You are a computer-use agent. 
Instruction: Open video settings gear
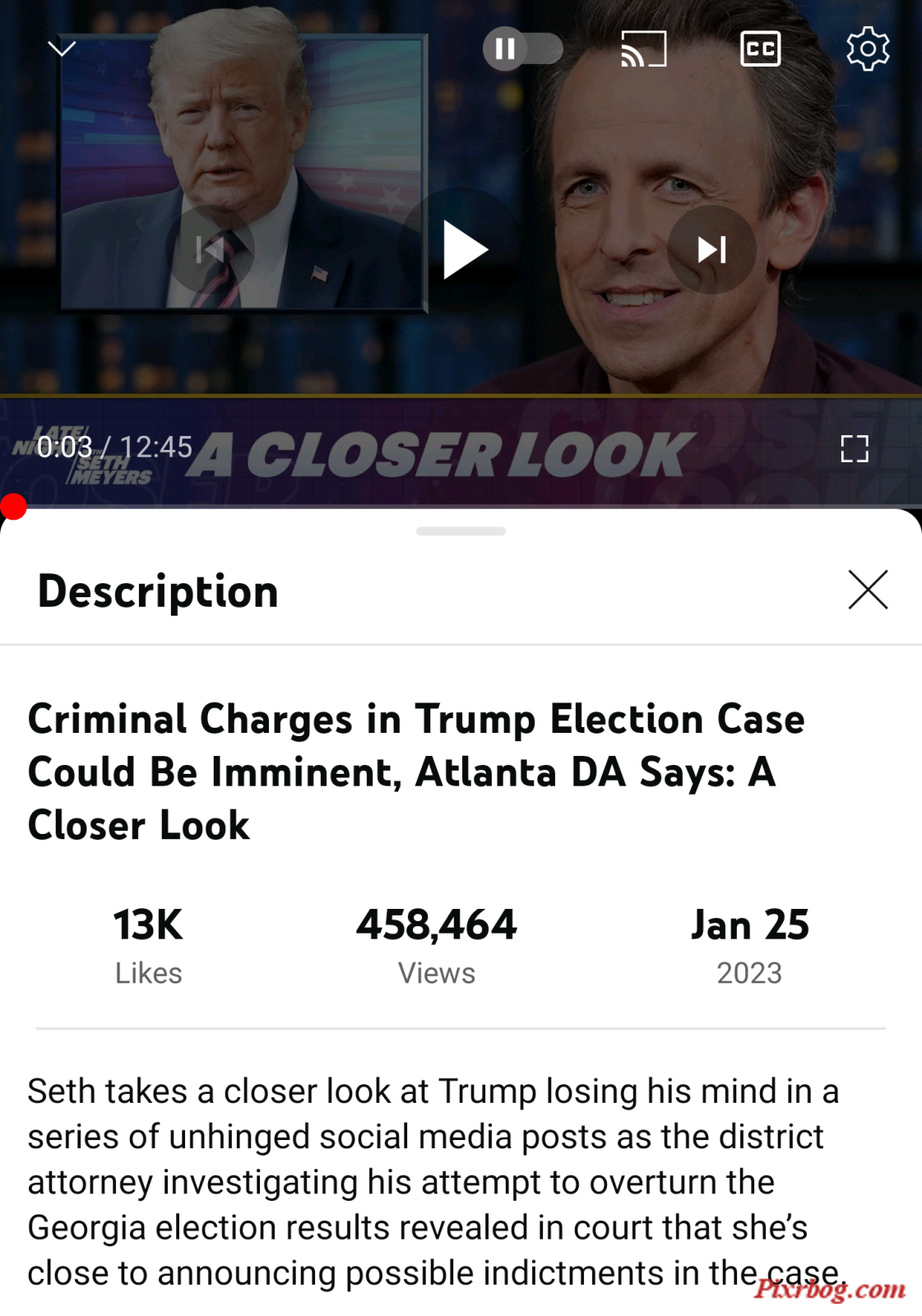coord(868,49)
